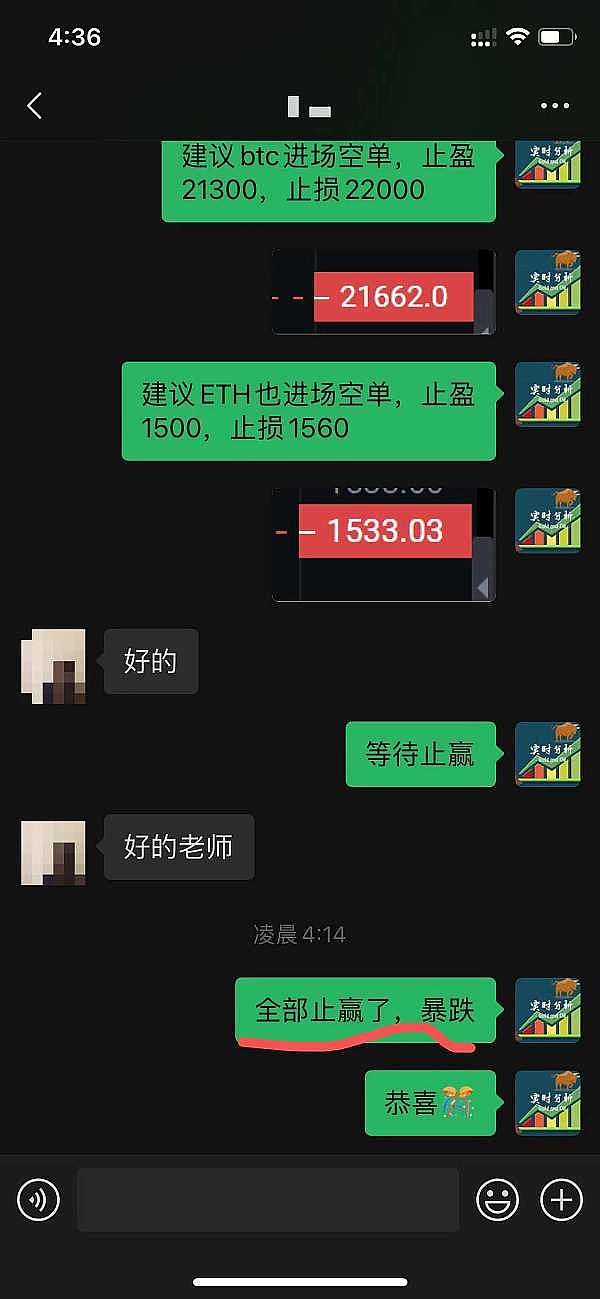Image resolution: width=600 pixels, height=1299 pixels.
Task: Focus the message text field
Action: click(268, 1199)
